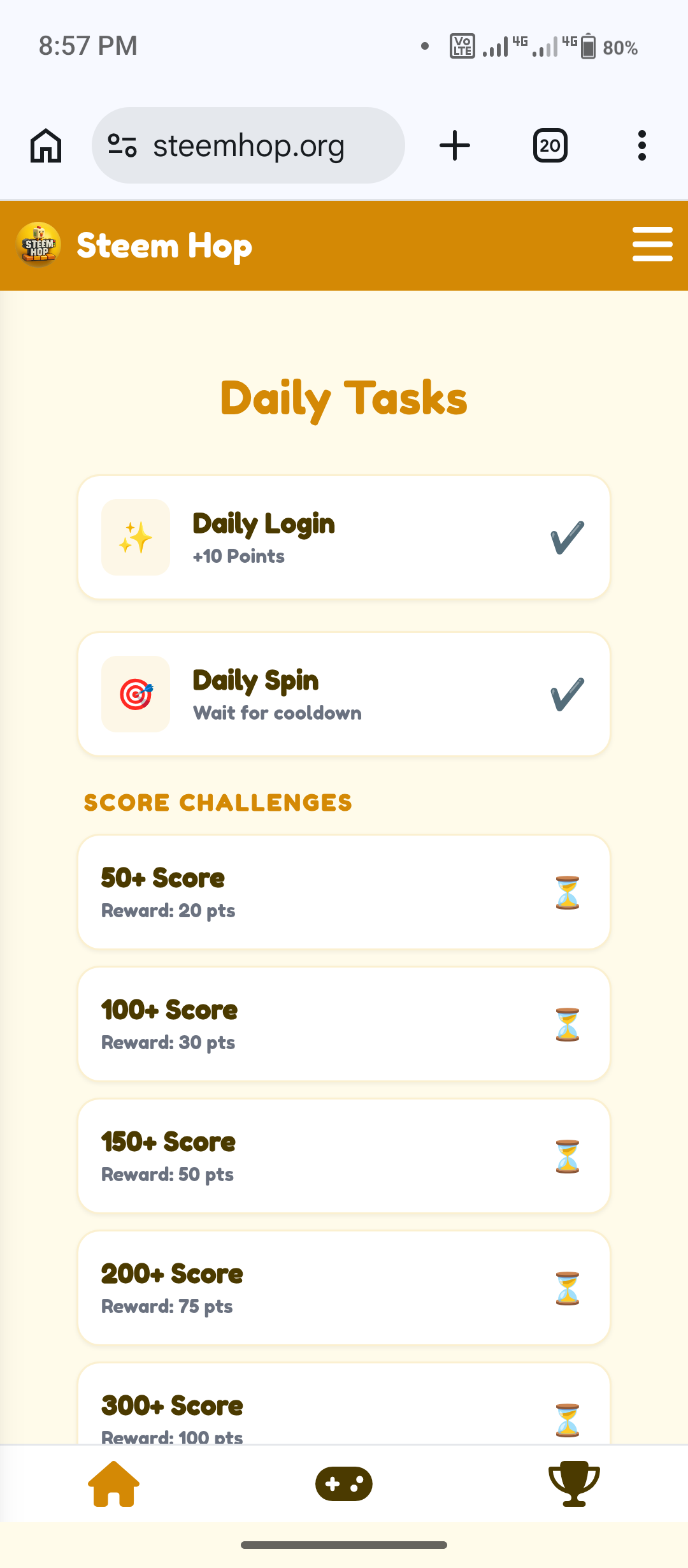688x1568 pixels.
Task: Show the 20 open tabs
Action: pos(550,146)
